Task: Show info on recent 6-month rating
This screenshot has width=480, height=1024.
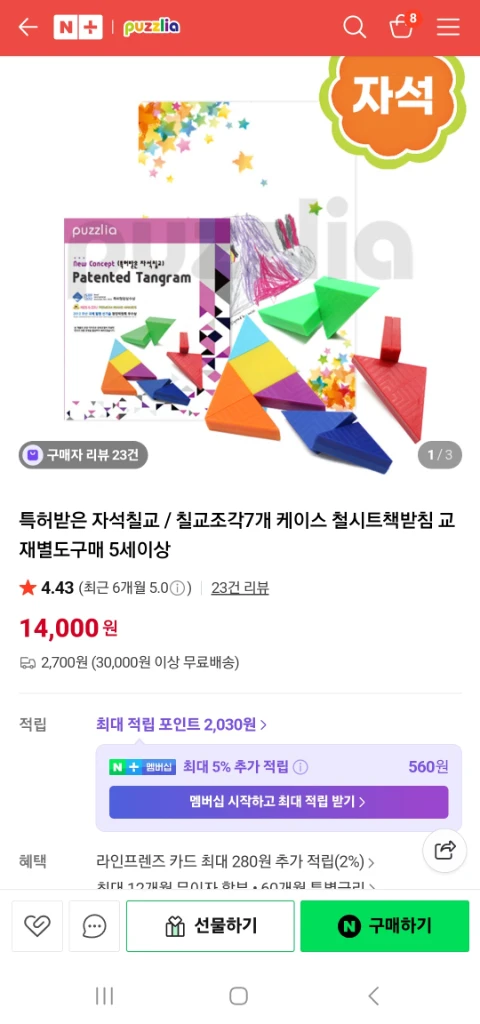Action: click(x=177, y=588)
